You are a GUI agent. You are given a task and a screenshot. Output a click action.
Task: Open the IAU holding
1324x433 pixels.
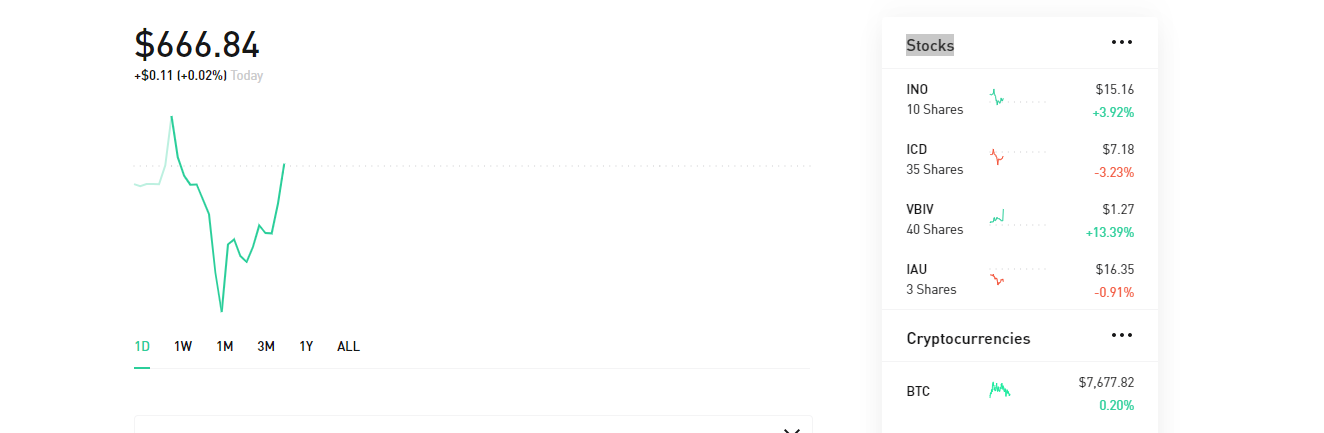(1019, 279)
